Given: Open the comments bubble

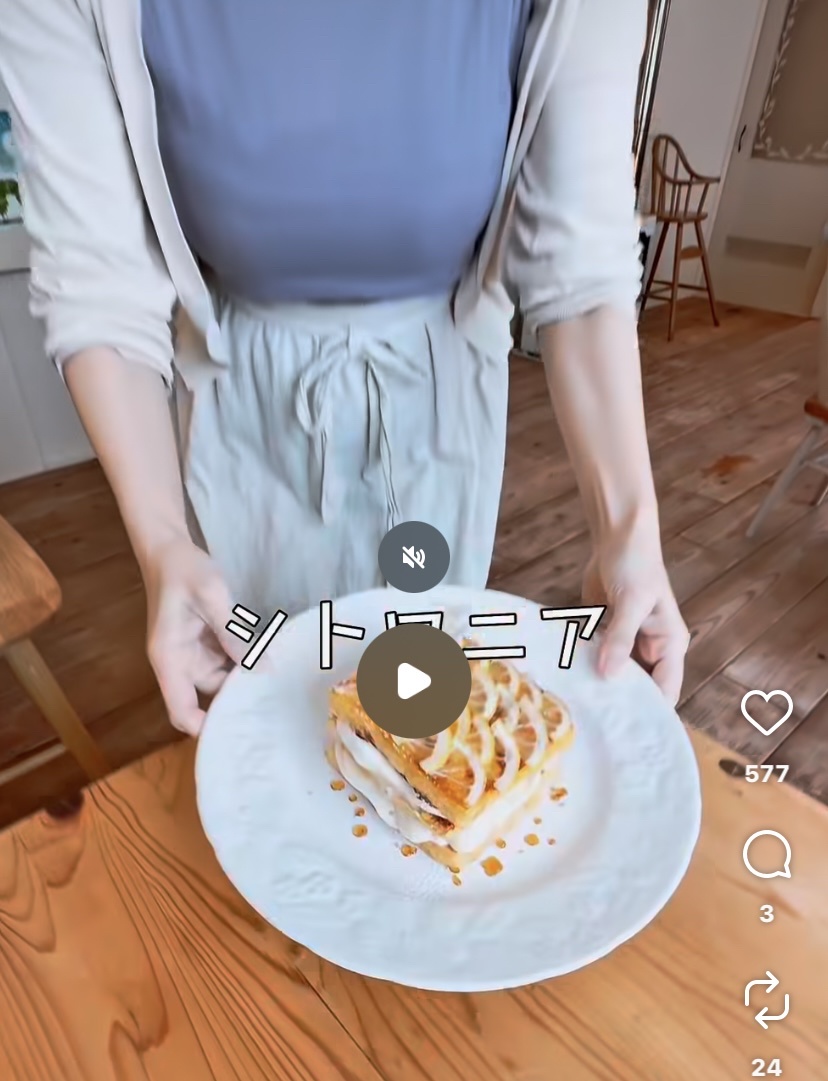Looking at the screenshot, I should pyautogui.click(x=767, y=854).
